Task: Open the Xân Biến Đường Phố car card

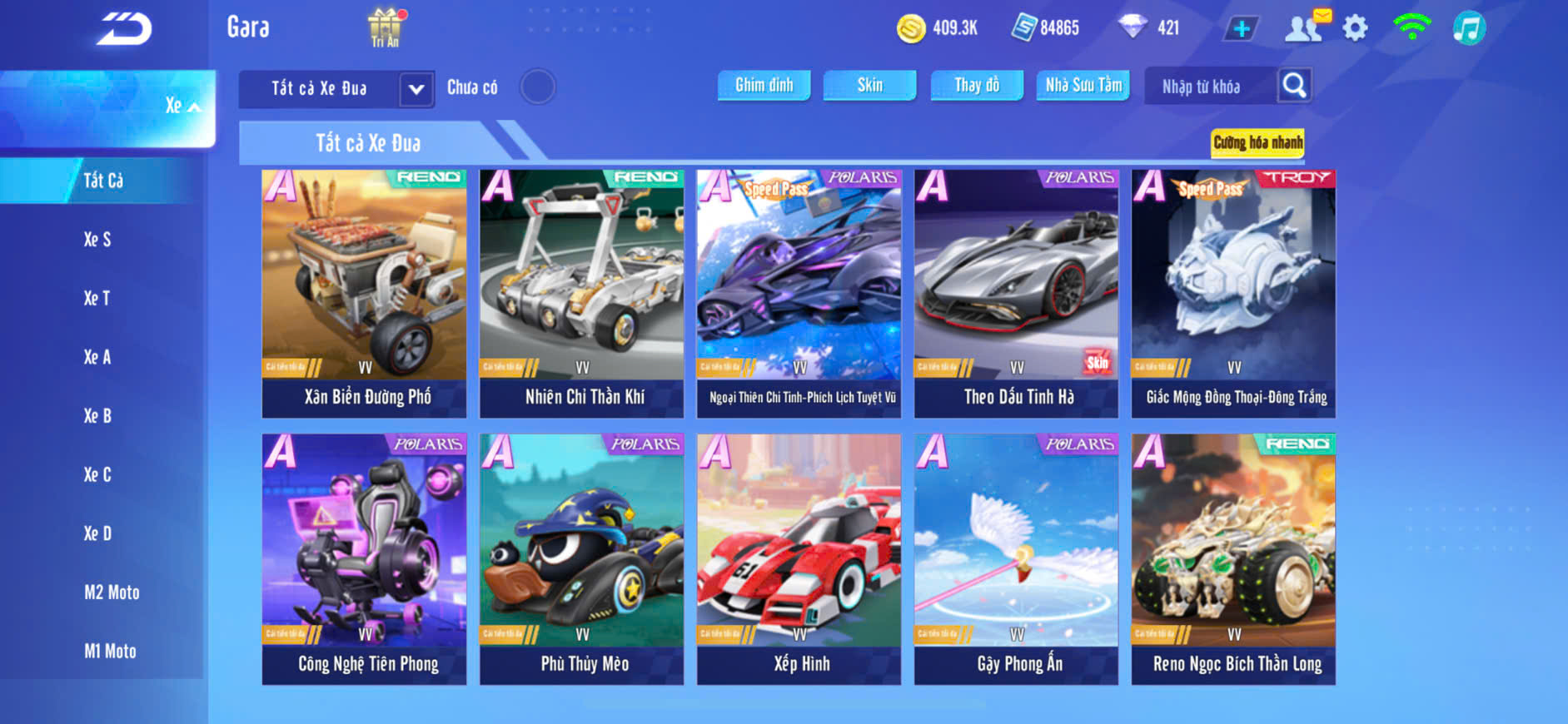Action: tap(364, 293)
